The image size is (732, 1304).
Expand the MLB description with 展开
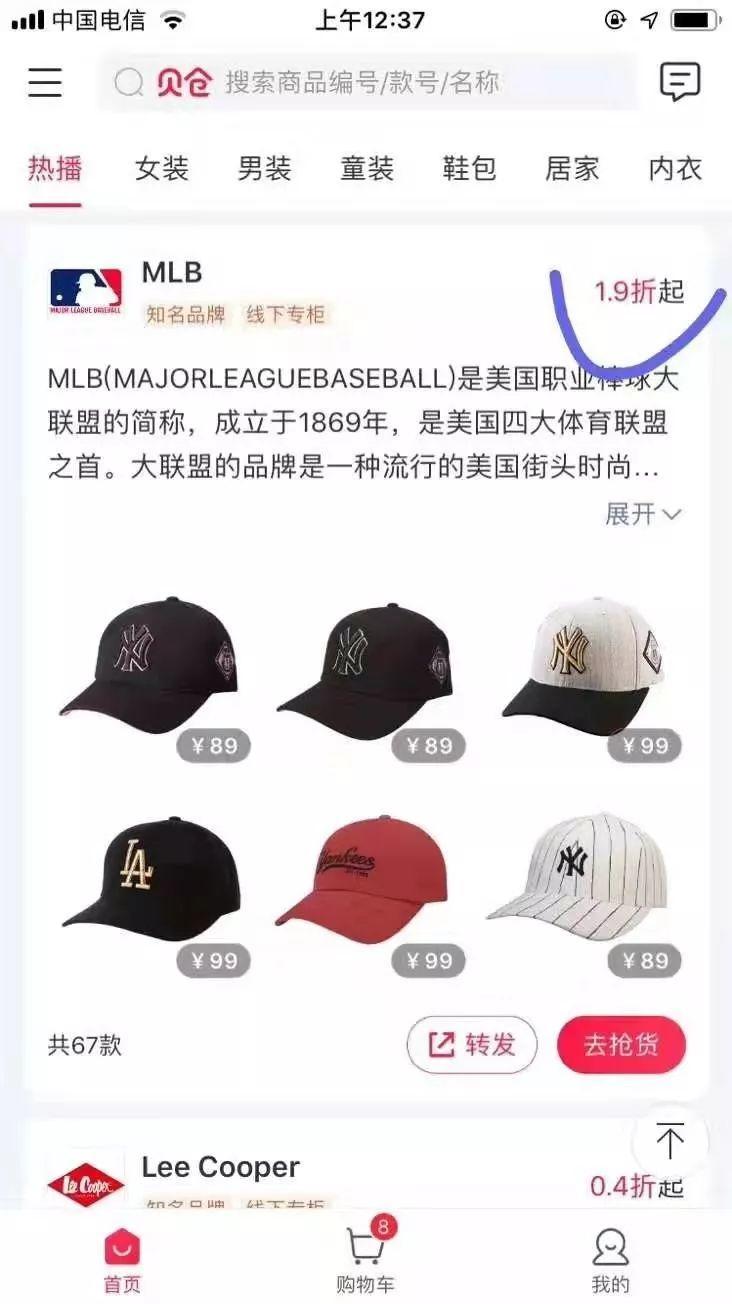643,514
